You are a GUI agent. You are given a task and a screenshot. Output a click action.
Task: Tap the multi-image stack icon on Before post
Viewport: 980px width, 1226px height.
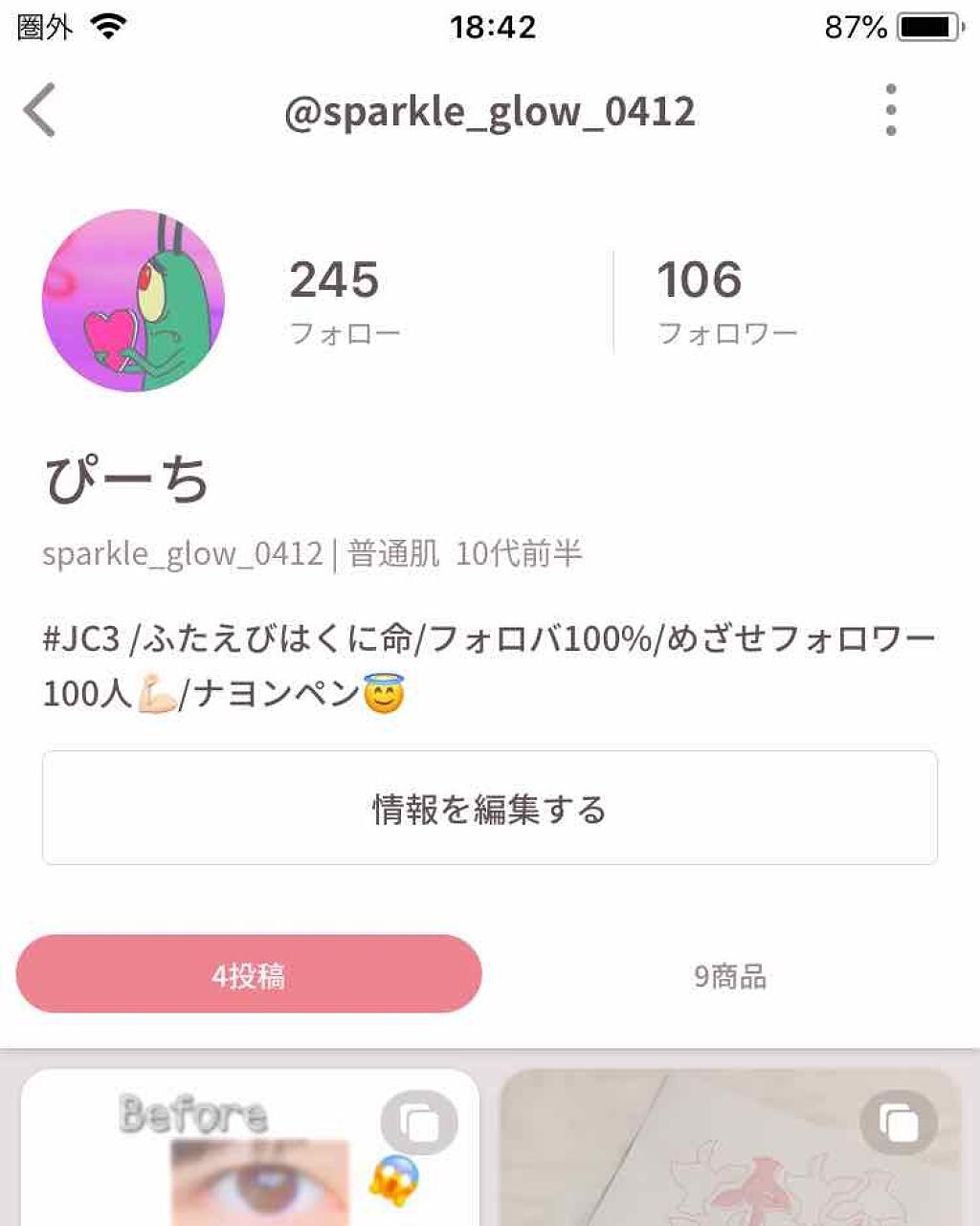(417, 1123)
